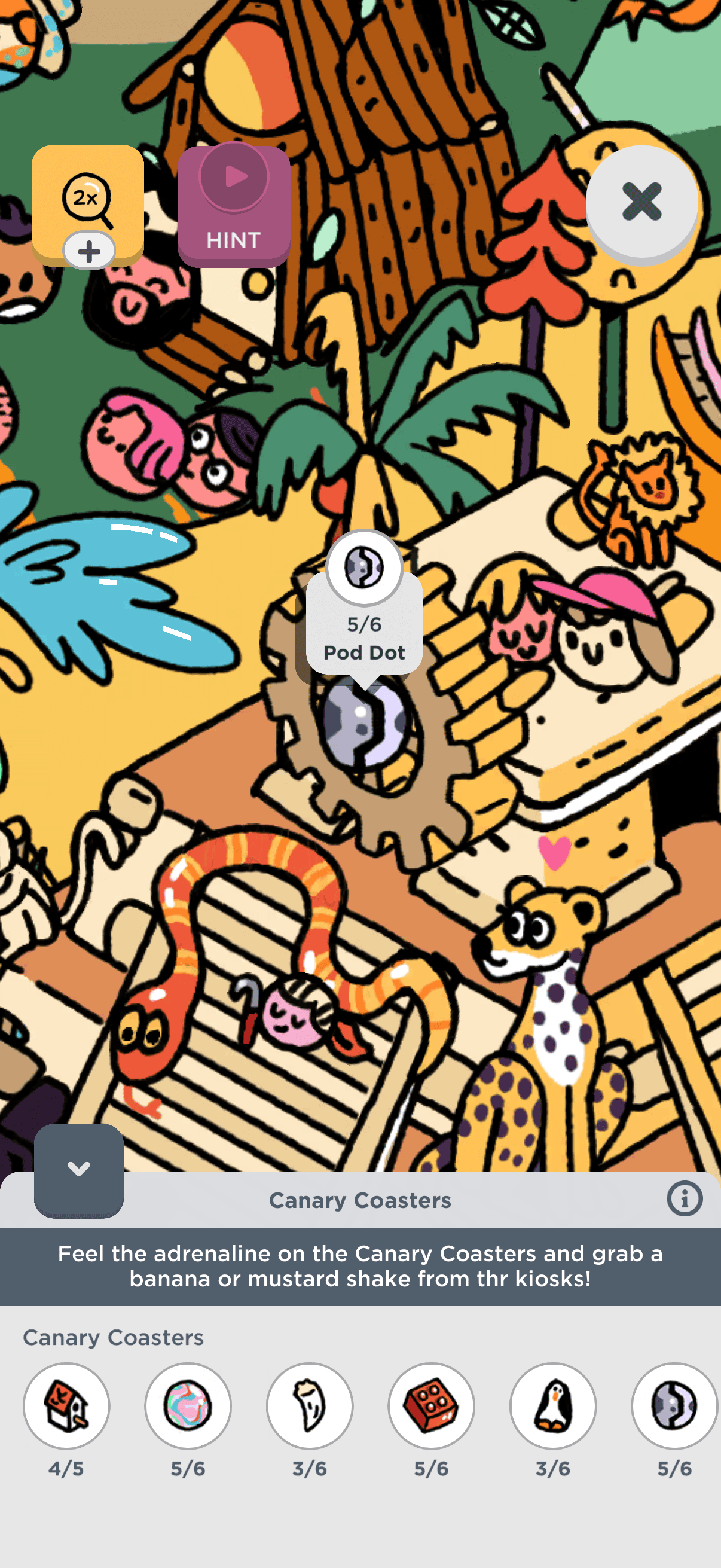Collapse the Canary Coasters panel

78,1169
